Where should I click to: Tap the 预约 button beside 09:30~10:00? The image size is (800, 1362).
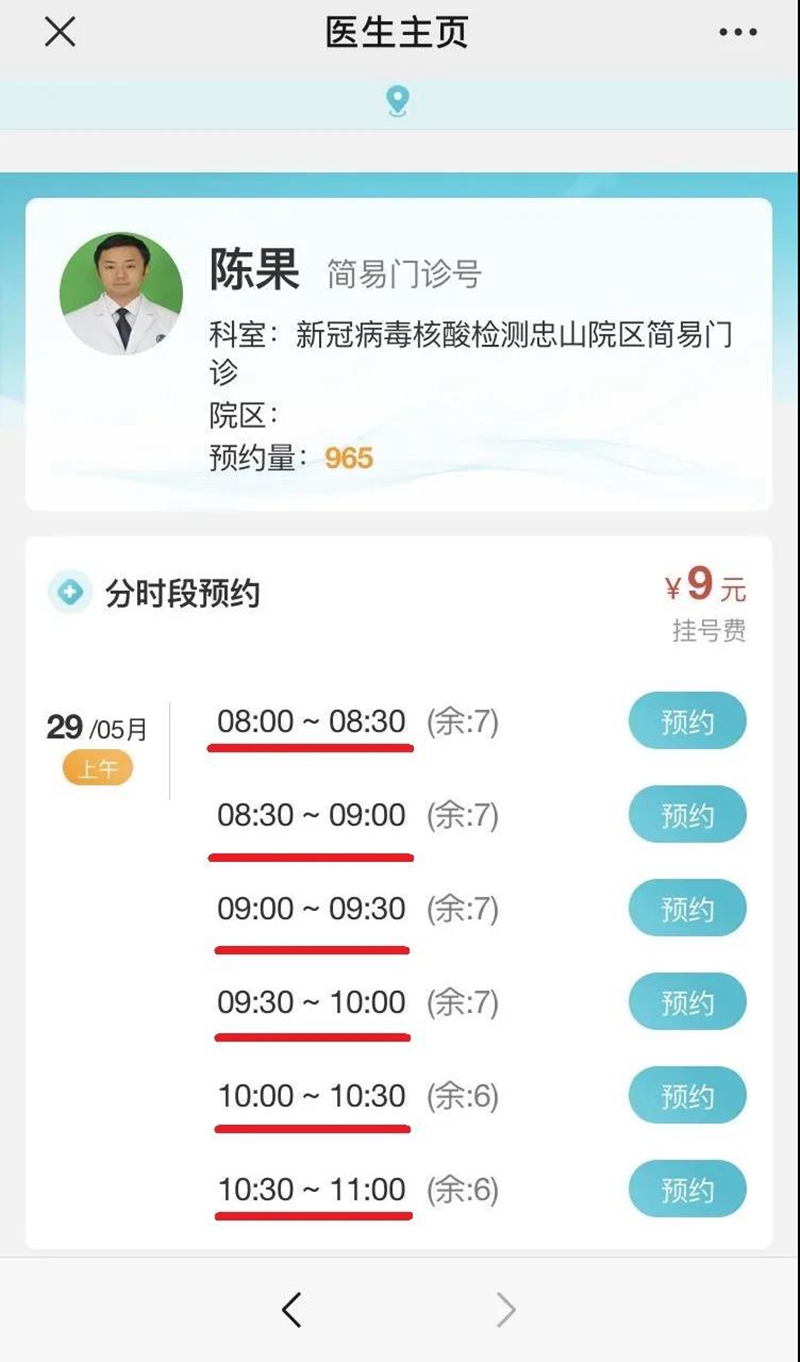coord(686,1002)
